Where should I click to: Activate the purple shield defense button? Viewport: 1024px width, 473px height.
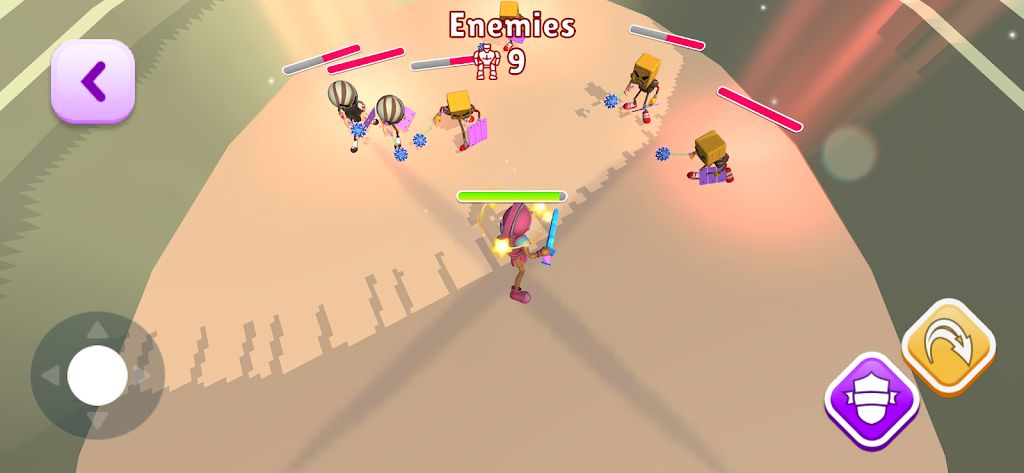point(871,400)
